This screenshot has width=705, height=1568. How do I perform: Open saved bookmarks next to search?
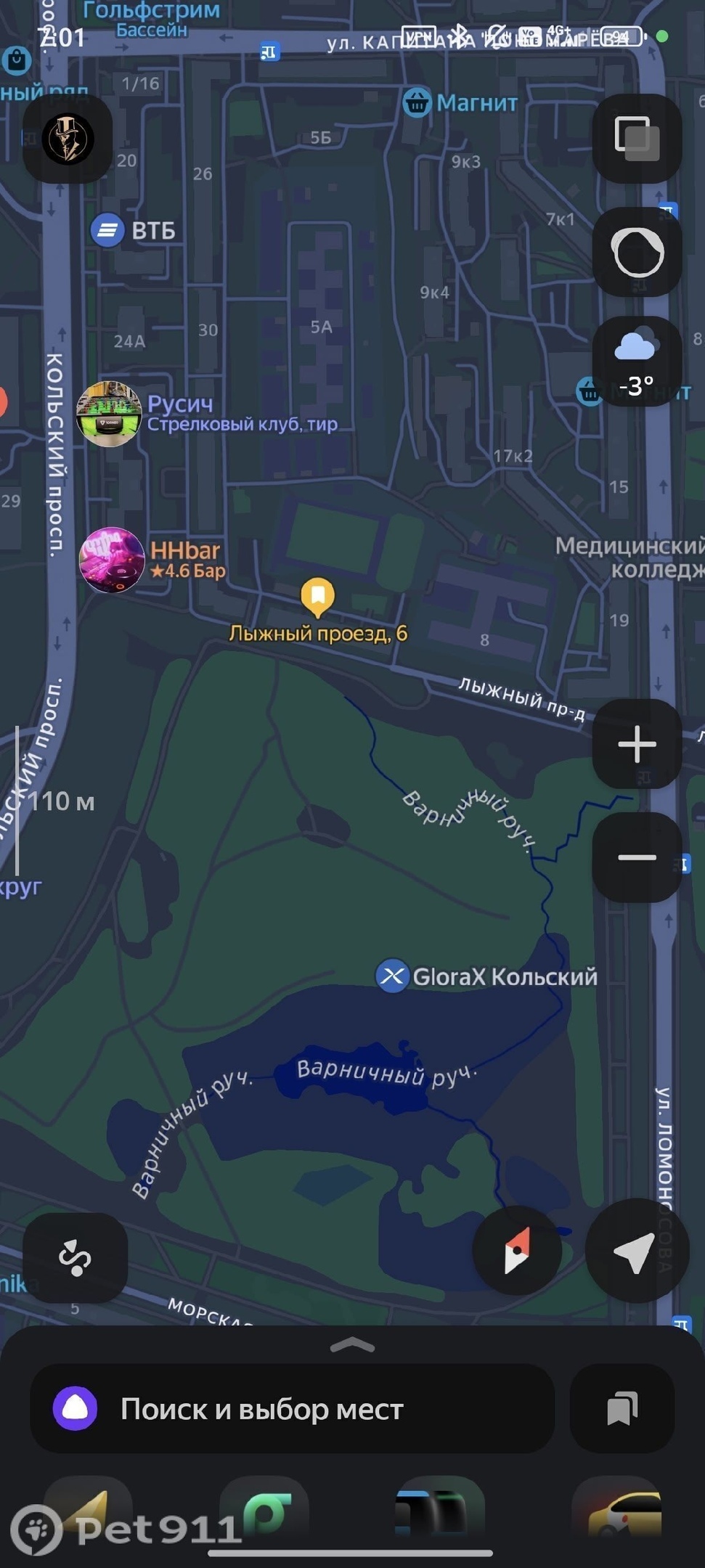tap(622, 1409)
